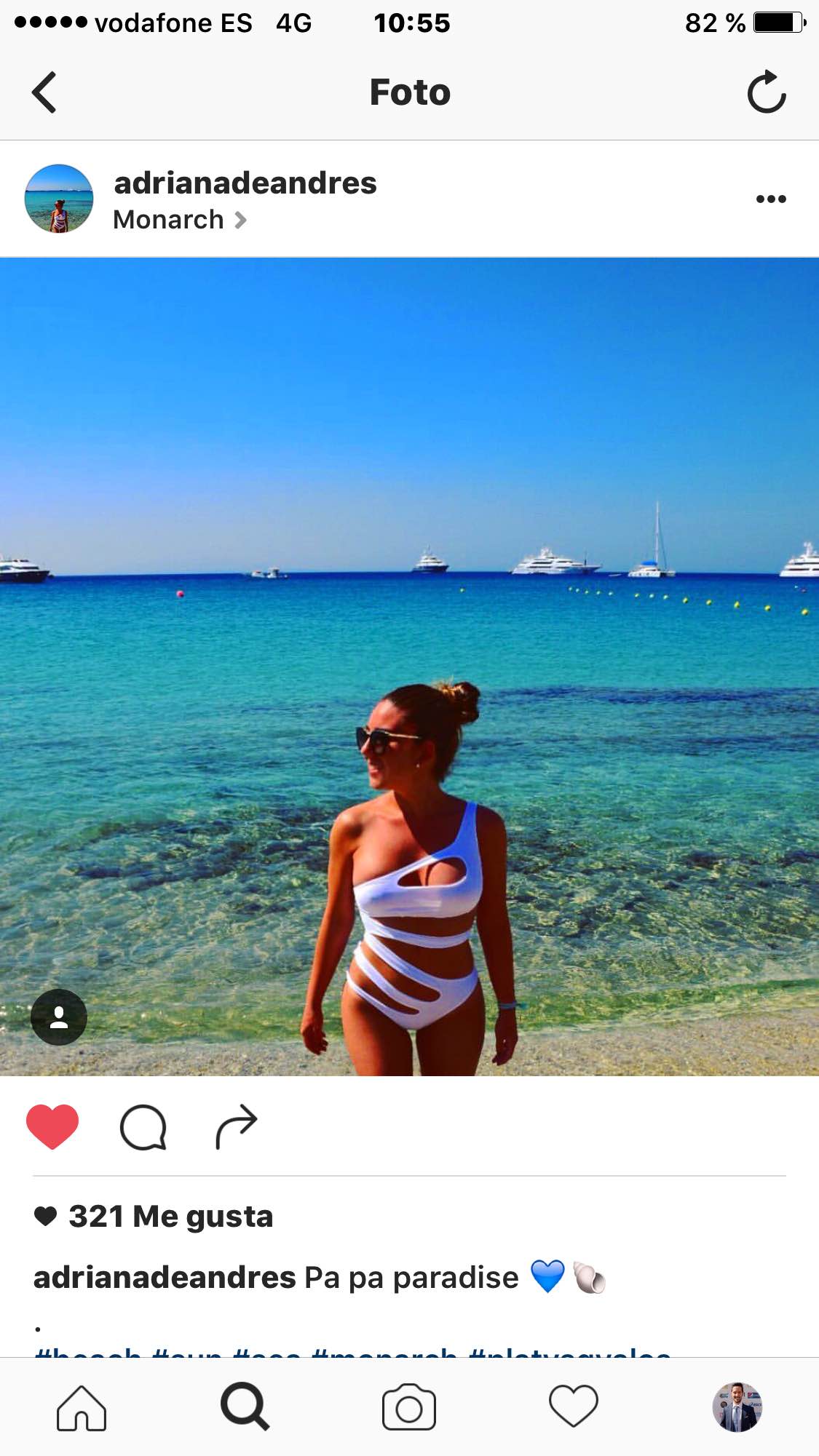Open adrianadeandres username in post header
Viewport: 819px width, 1456px height.
(x=245, y=183)
